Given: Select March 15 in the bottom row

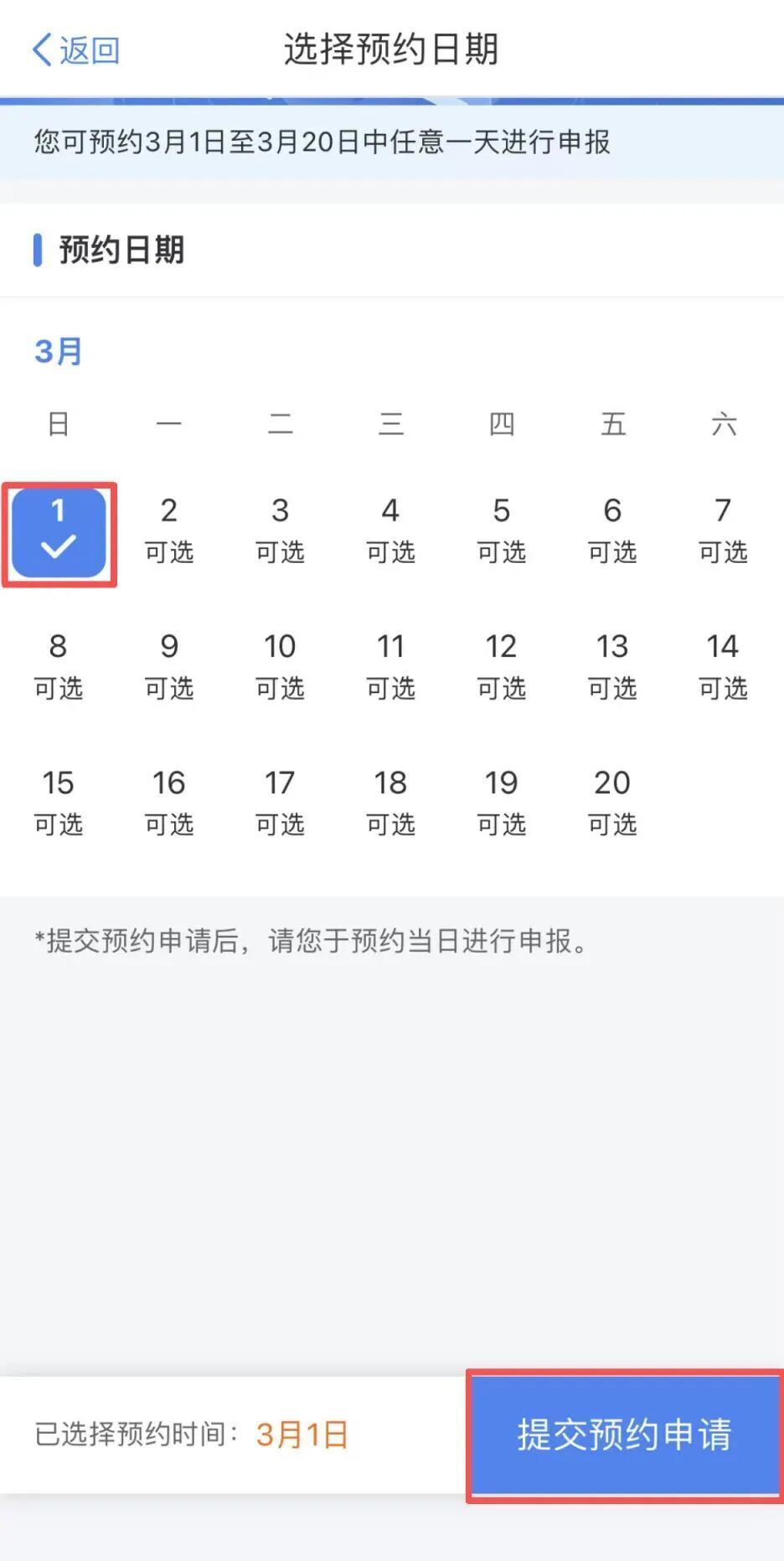Looking at the screenshot, I should (58, 801).
